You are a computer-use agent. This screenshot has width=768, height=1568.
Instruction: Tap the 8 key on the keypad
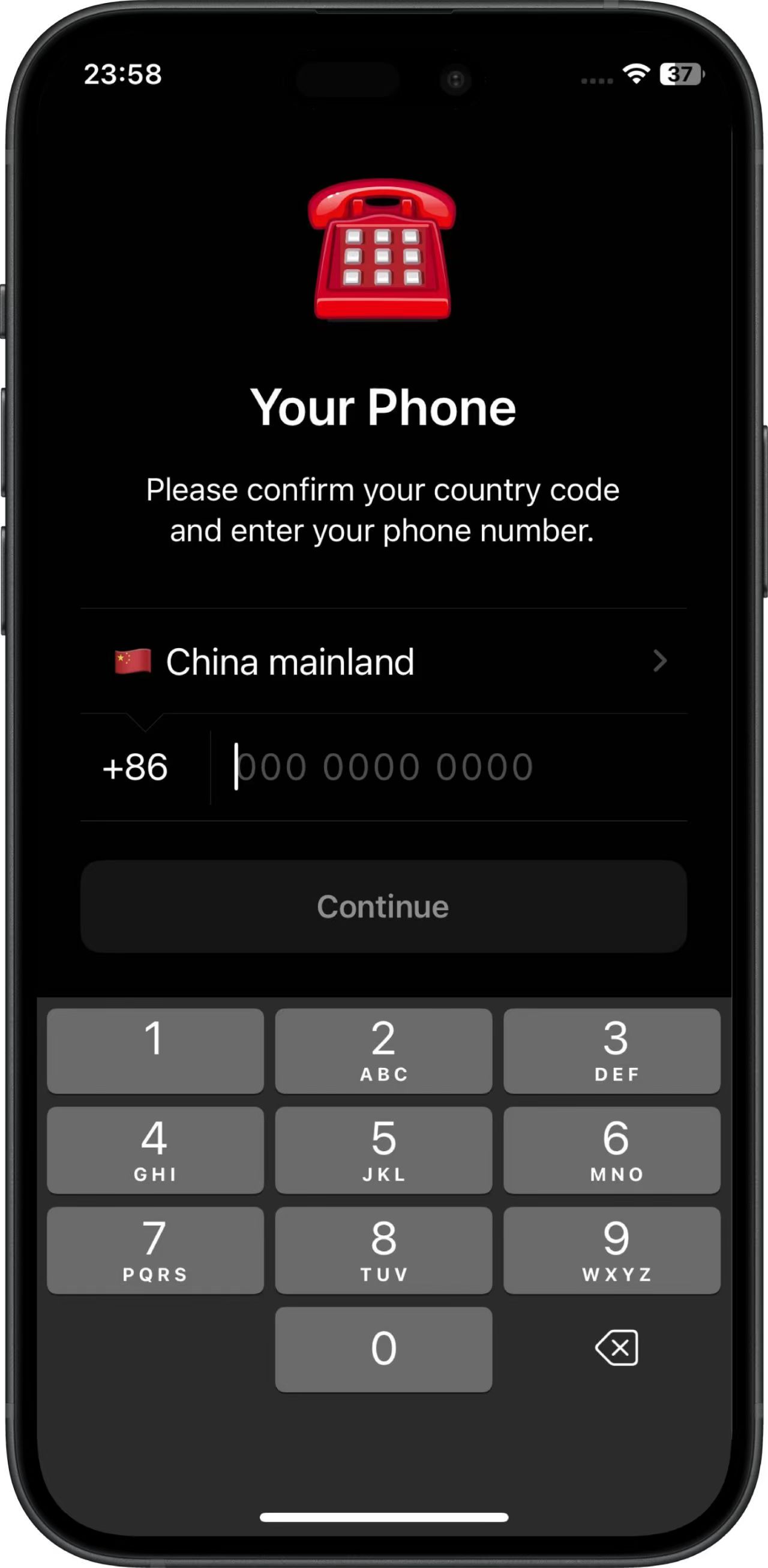tap(383, 1250)
